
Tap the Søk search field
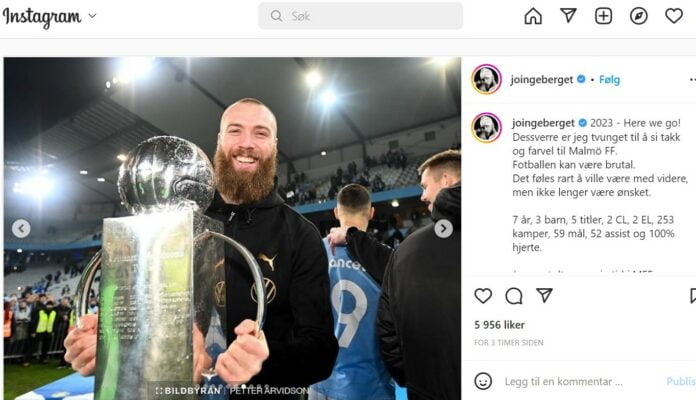click(x=361, y=16)
